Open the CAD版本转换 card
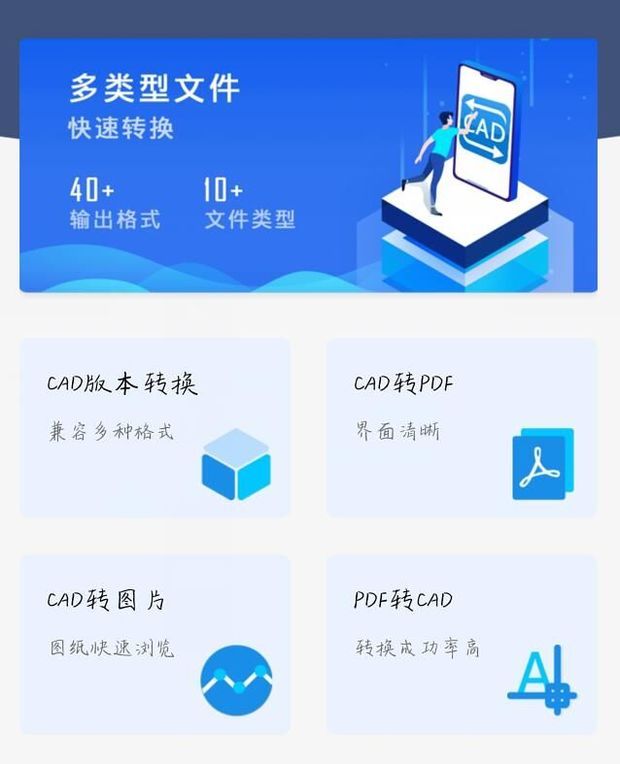This screenshot has width=620, height=764. 155,428
